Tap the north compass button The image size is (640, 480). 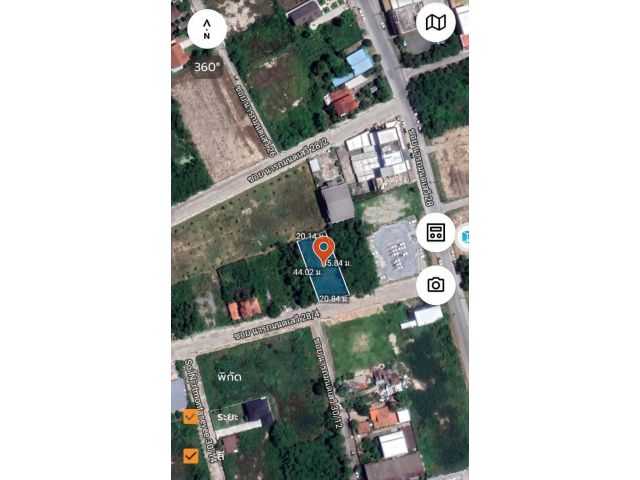pos(207,29)
